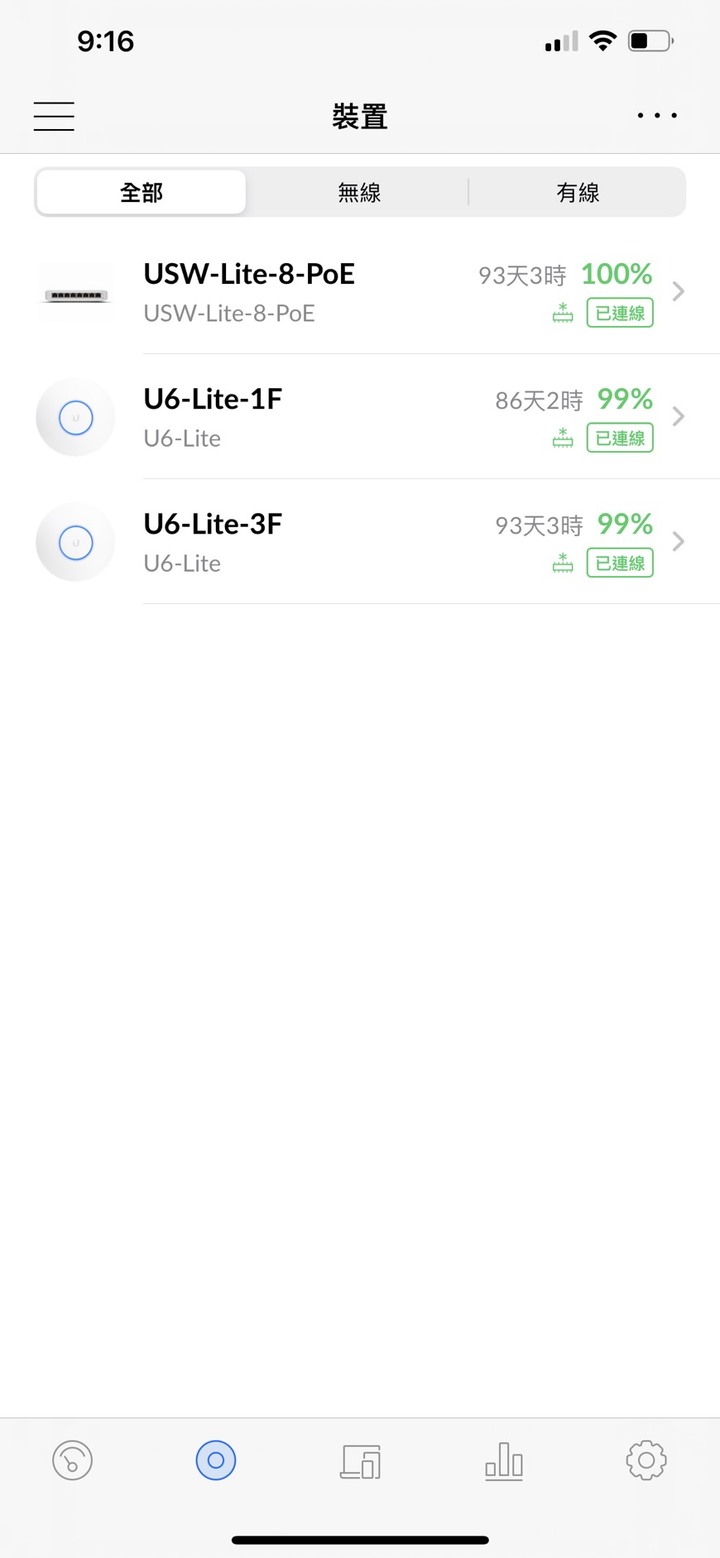
Task: View statistics via the bar chart icon
Action: 502,1460
